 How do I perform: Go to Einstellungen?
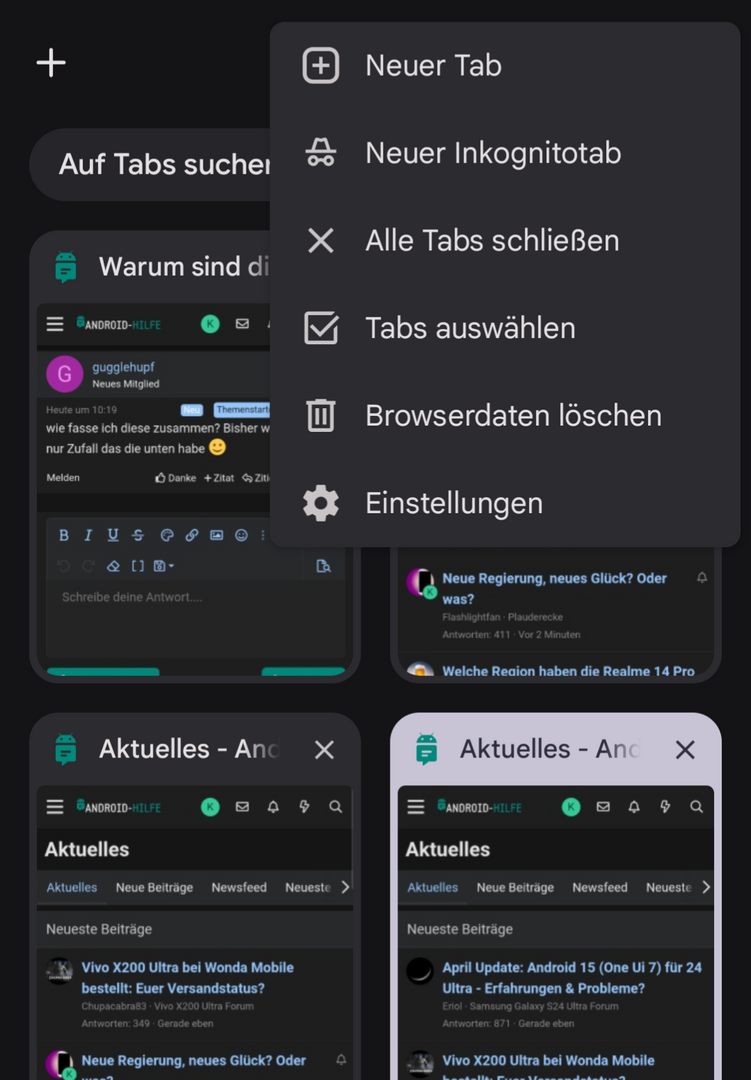453,503
